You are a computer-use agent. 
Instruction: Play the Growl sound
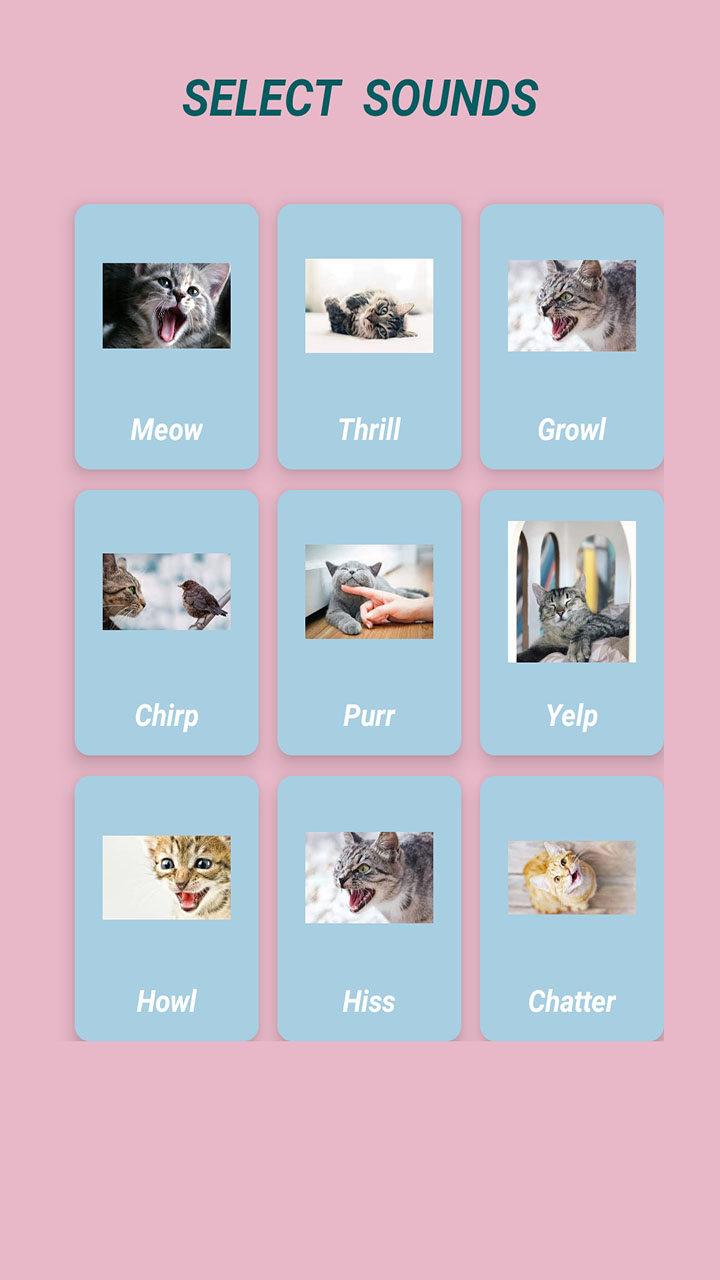(573, 335)
